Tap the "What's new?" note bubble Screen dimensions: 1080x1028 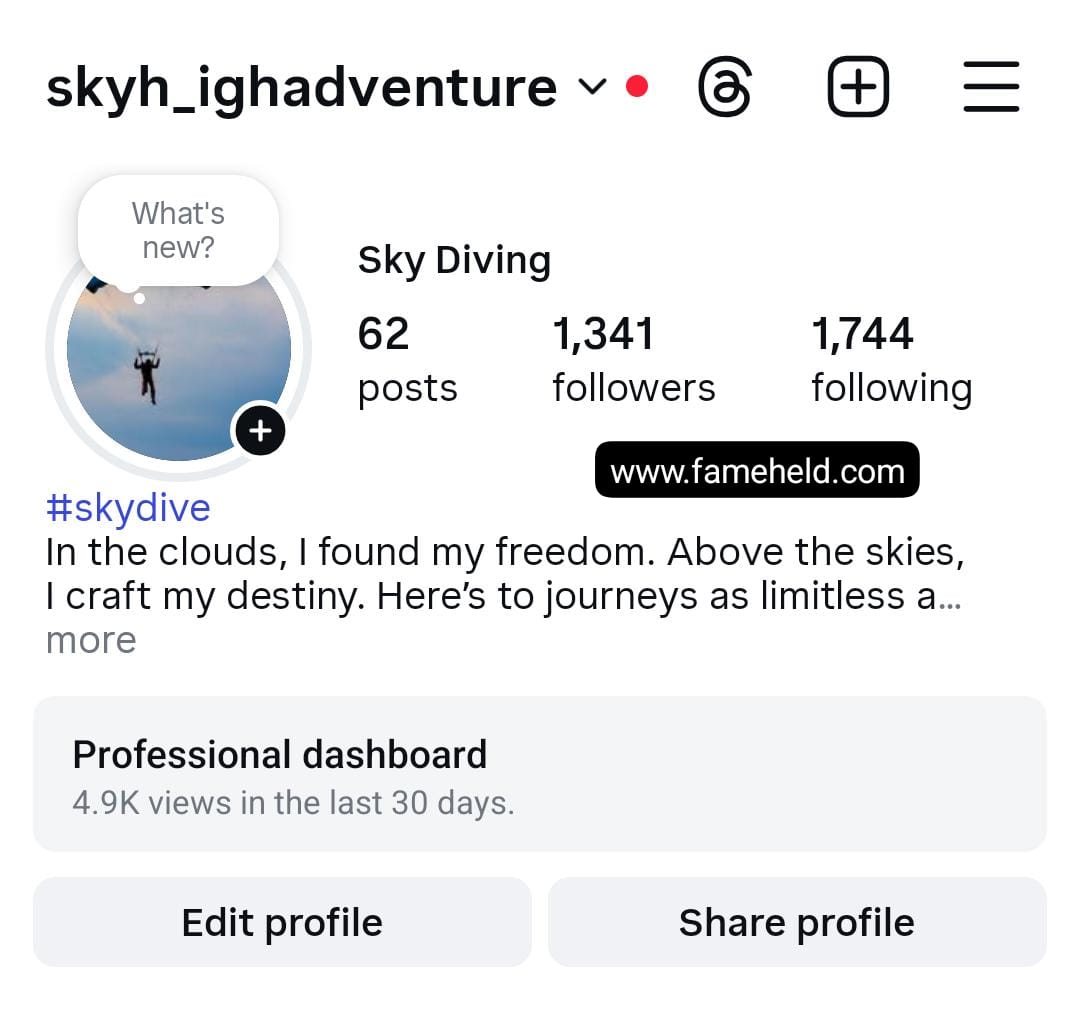click(x=178, y=230)
